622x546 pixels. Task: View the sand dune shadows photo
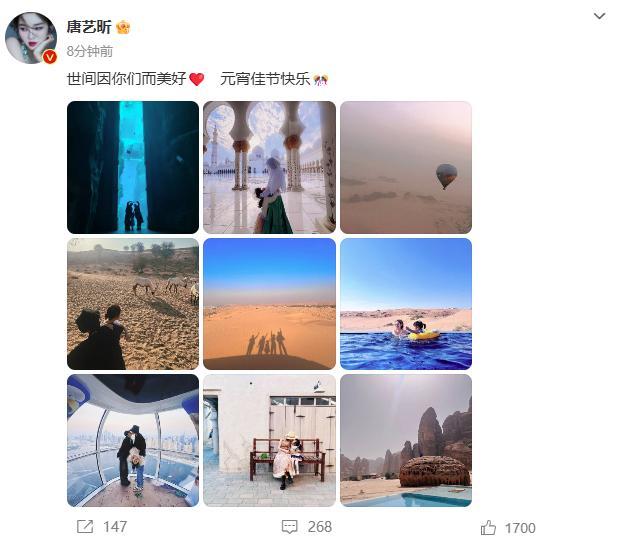[x=269, y=304]
